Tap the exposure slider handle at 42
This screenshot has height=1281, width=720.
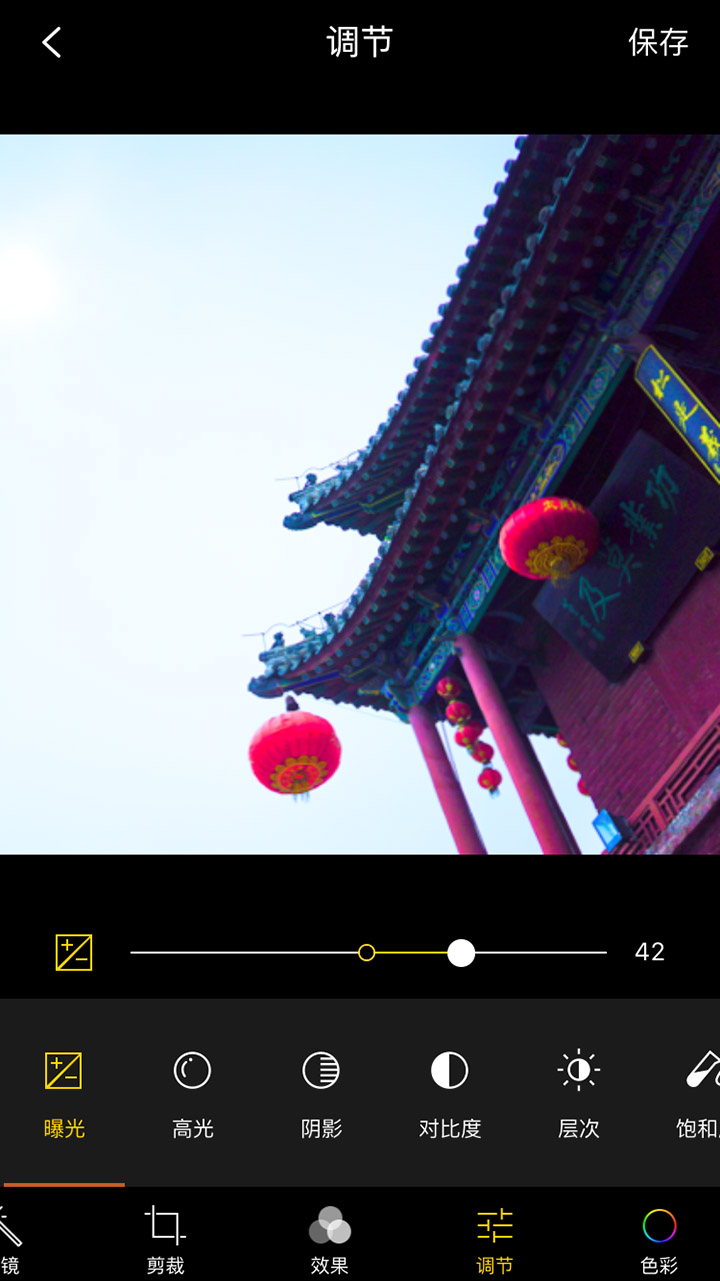coord(461,953)
